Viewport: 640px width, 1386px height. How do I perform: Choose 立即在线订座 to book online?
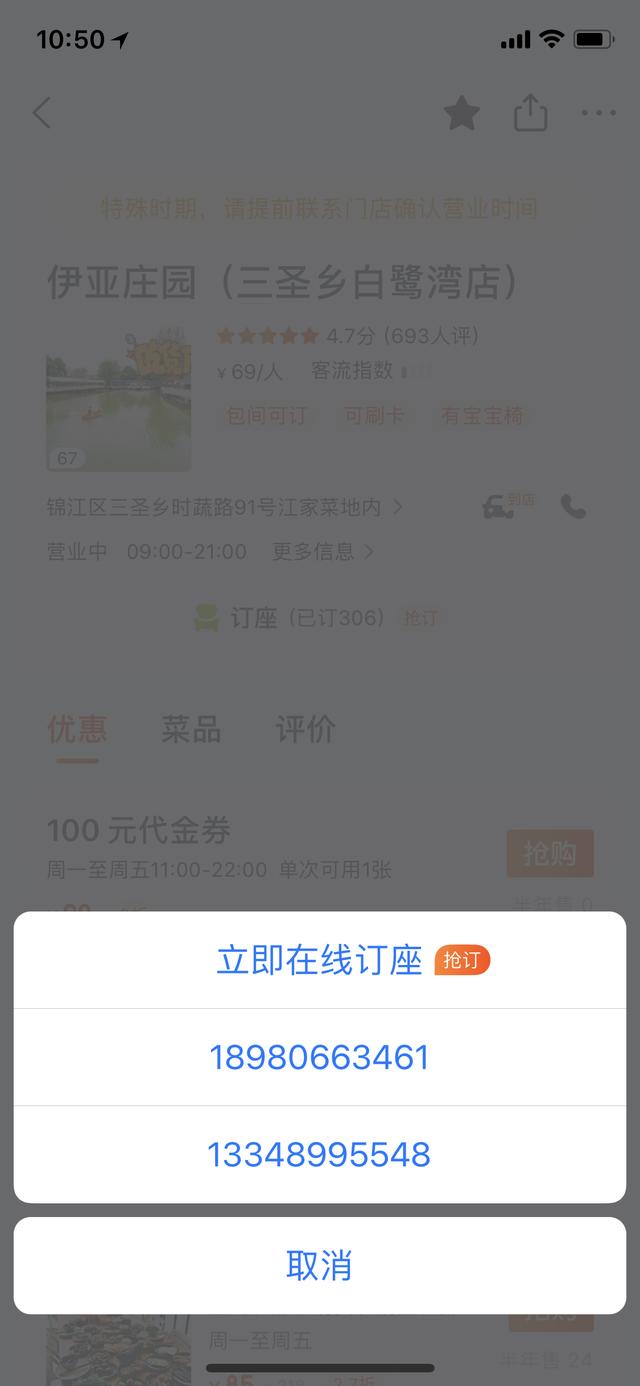(320, 960)
